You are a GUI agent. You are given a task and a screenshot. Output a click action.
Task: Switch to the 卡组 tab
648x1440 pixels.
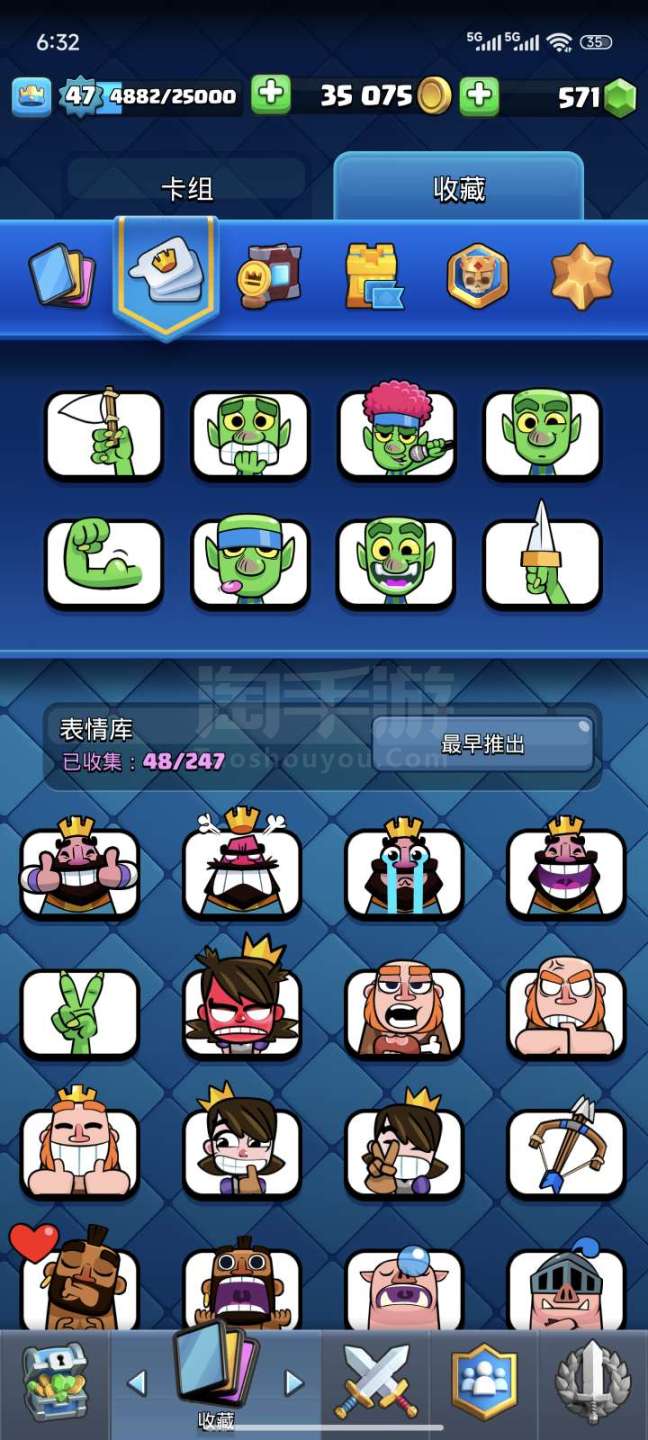(x=187, y=187)
